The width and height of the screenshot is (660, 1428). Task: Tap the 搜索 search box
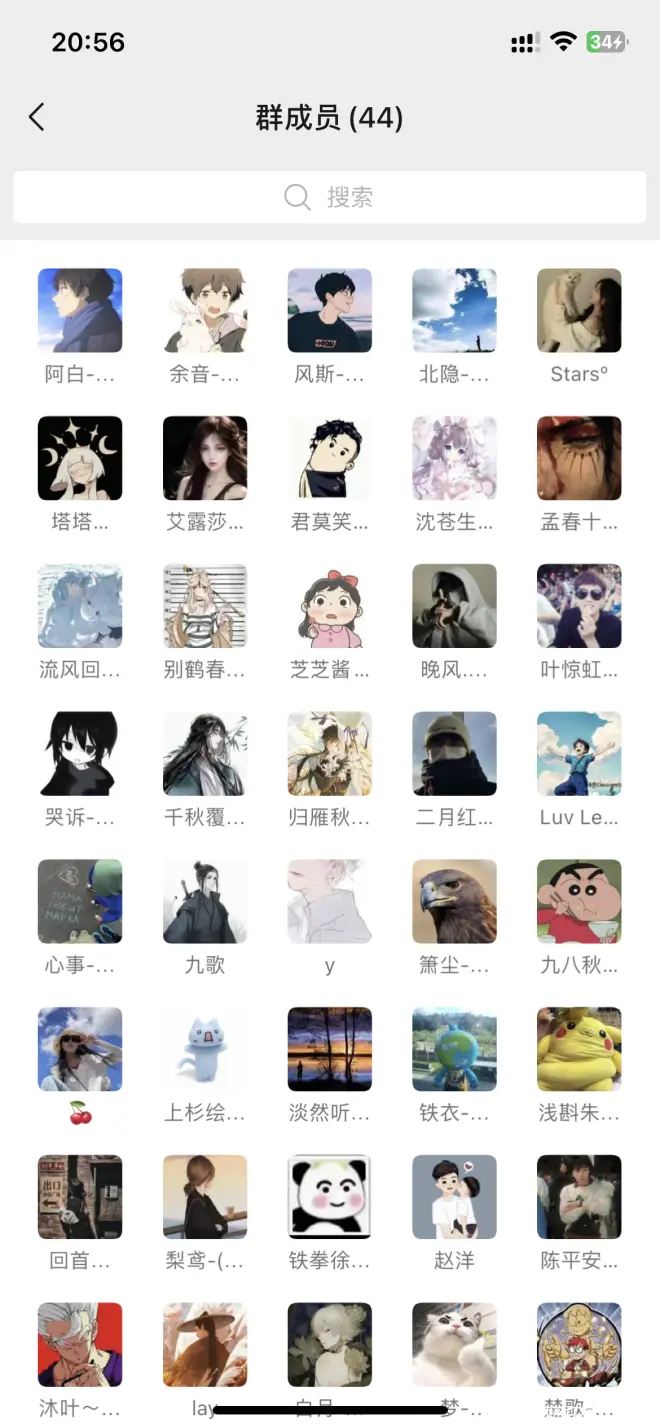click(x=330, y=197)
